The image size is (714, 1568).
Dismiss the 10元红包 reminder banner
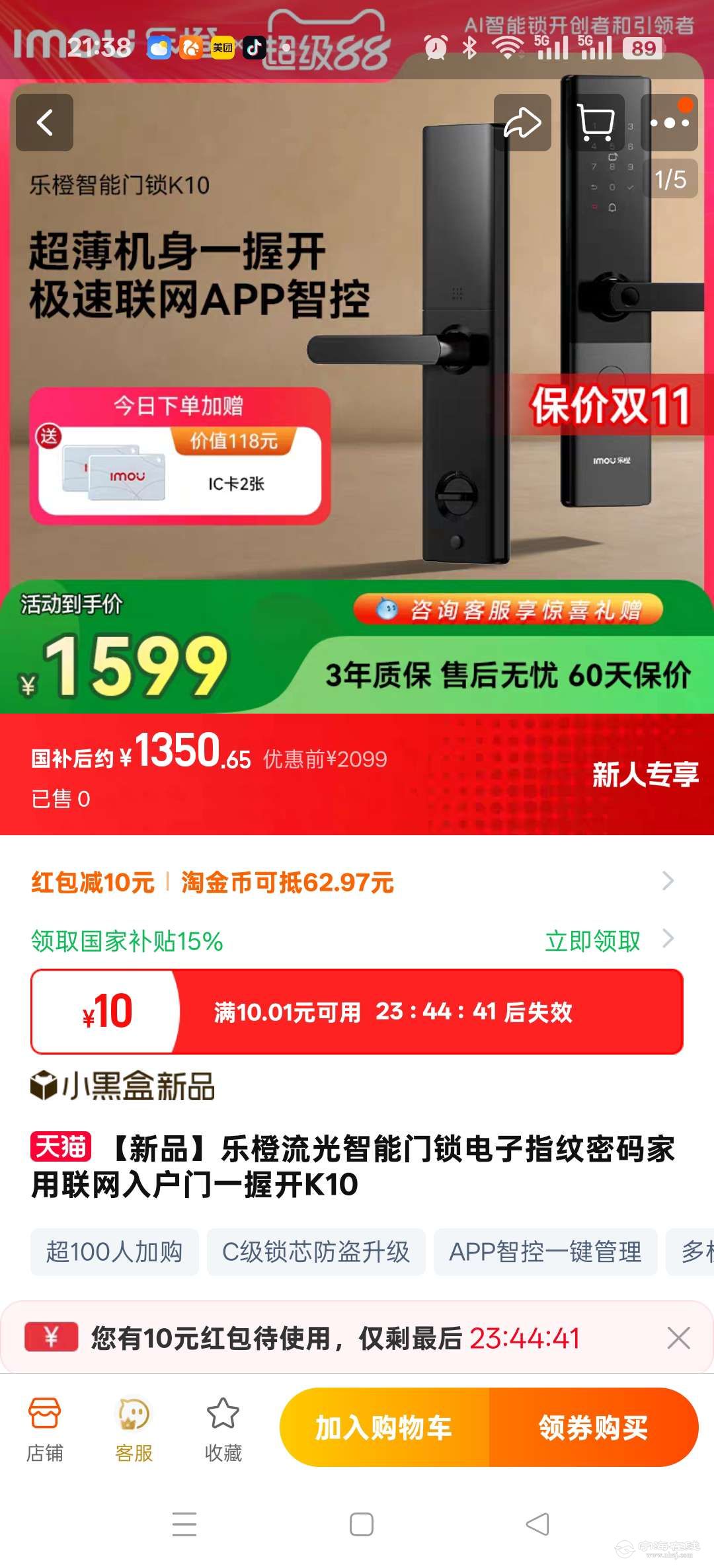[x=678, y=1338]
